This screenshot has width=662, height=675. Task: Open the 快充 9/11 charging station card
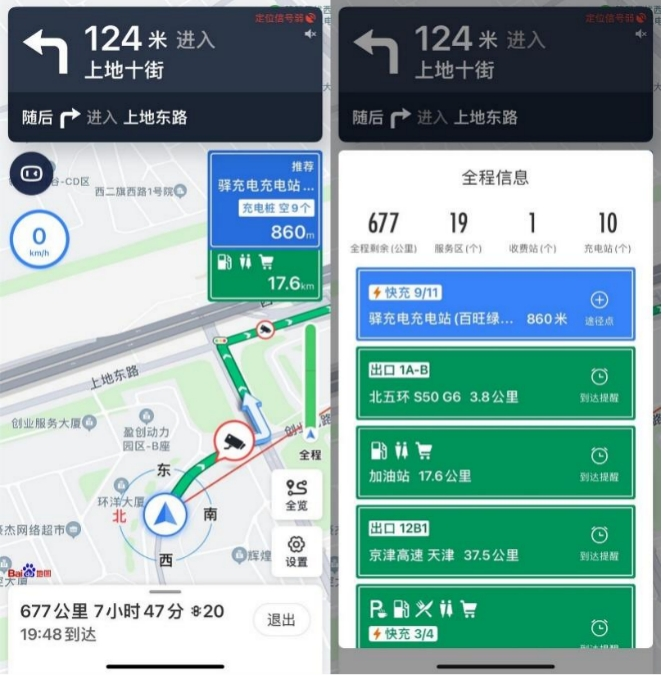click(470, 305)
